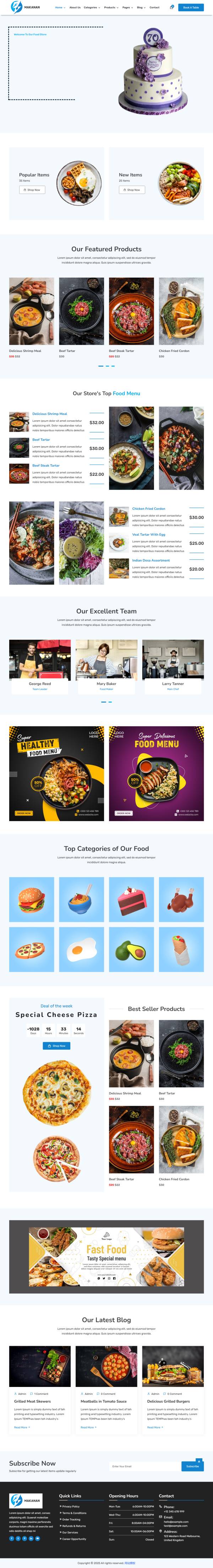Shop Now for Special Cheese Pizza deal
Viewport: 213px width, 1568px height.
(x=56, y=1046)
